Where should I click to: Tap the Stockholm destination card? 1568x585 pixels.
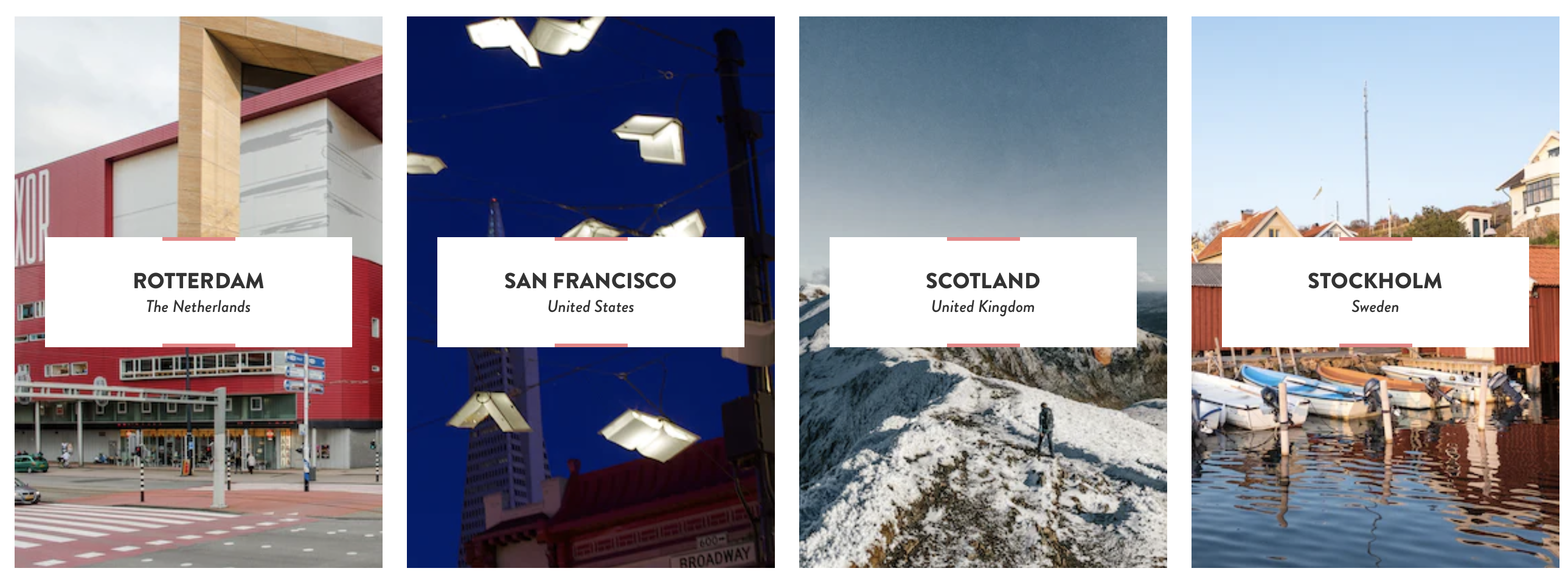(1375, 291)
